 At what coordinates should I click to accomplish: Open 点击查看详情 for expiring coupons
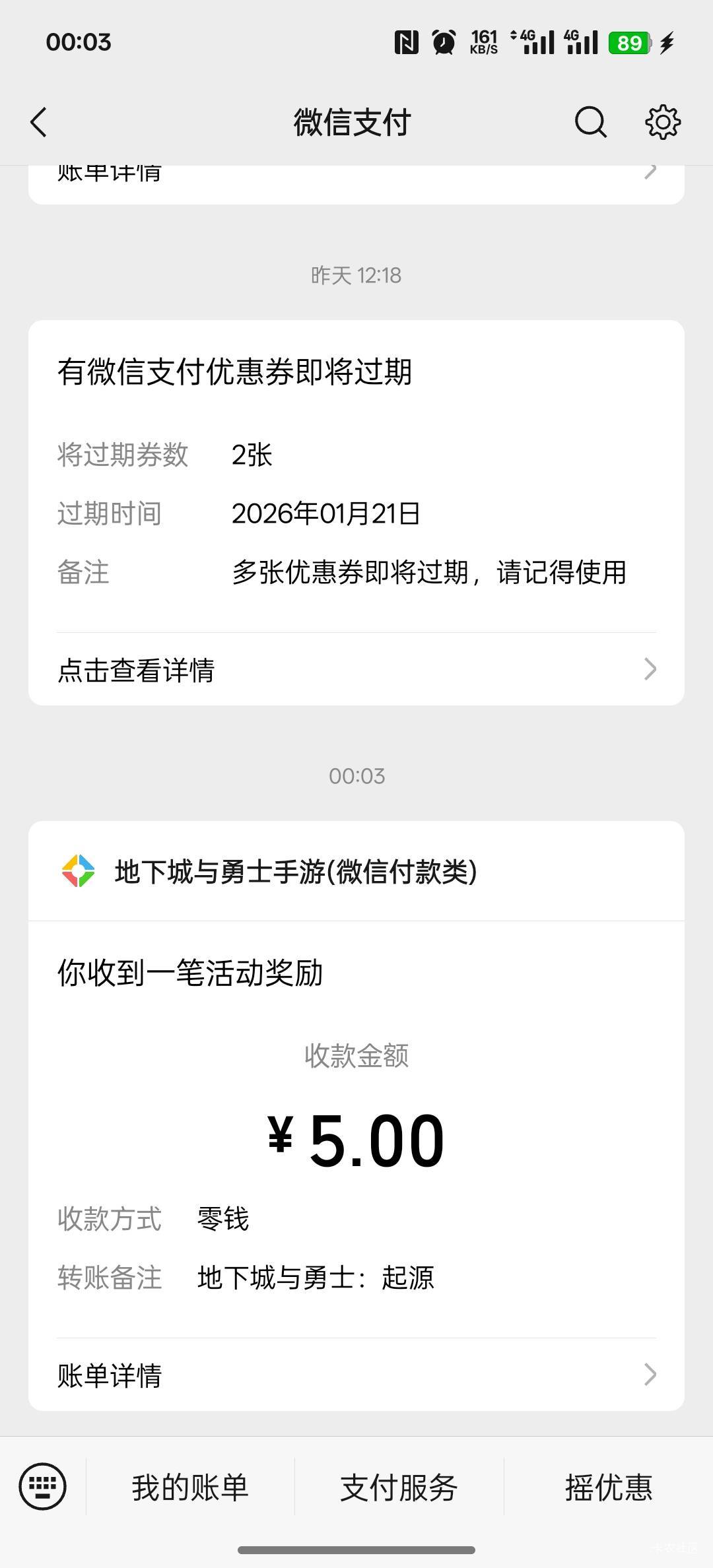pos(356,669)
